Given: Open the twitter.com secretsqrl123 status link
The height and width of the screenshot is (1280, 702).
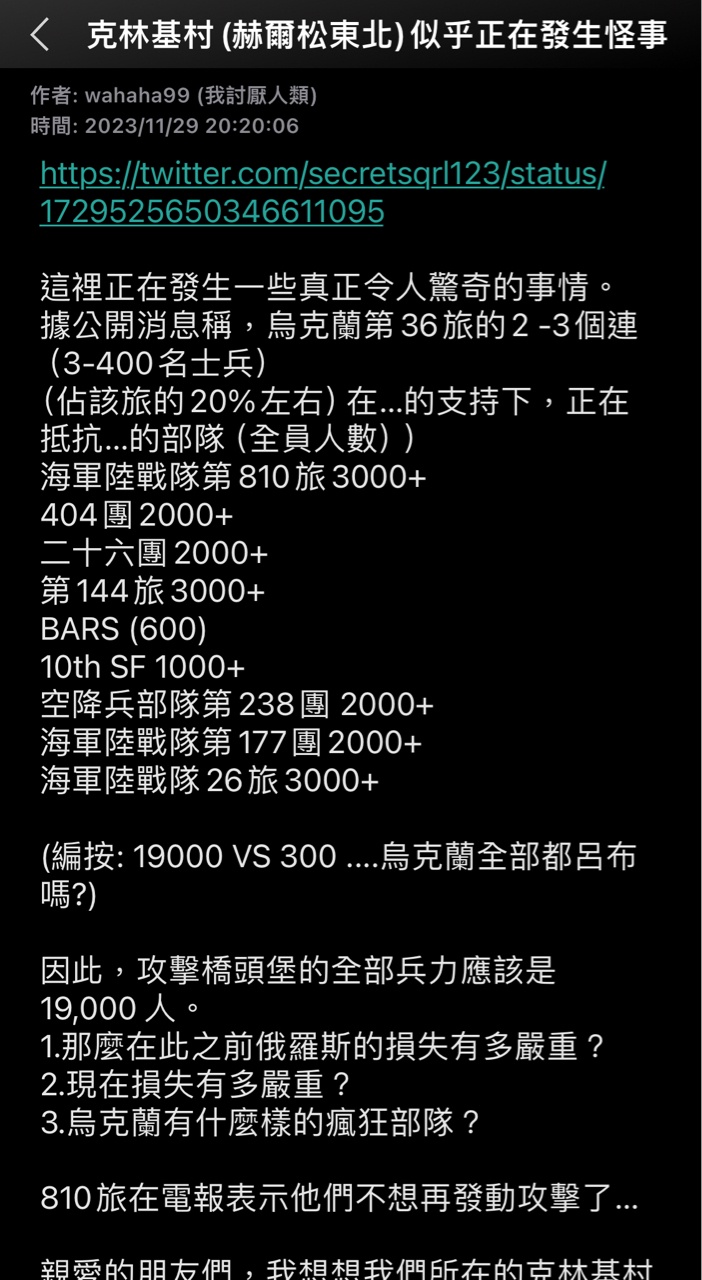Looking at the screenshot, I should click(322, 193).
